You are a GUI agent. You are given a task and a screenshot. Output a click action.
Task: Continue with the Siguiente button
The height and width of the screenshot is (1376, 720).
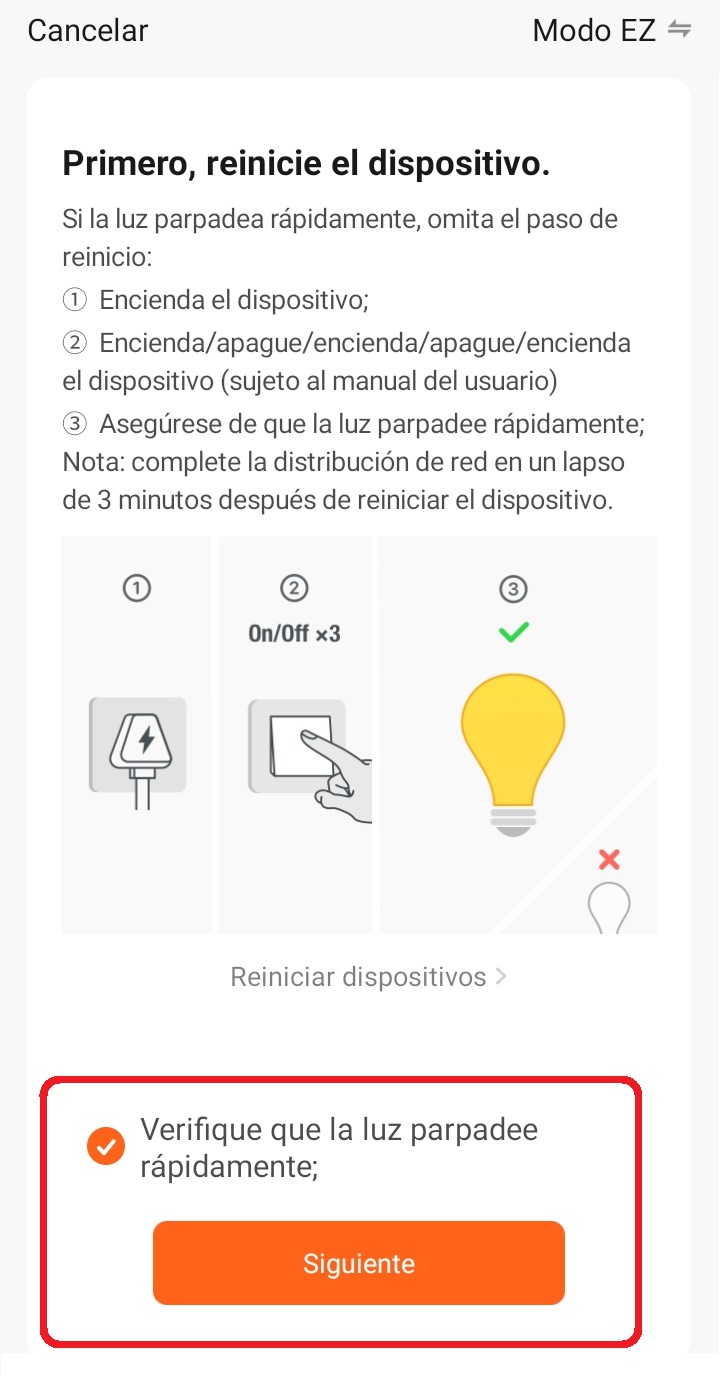(359, 1263)
